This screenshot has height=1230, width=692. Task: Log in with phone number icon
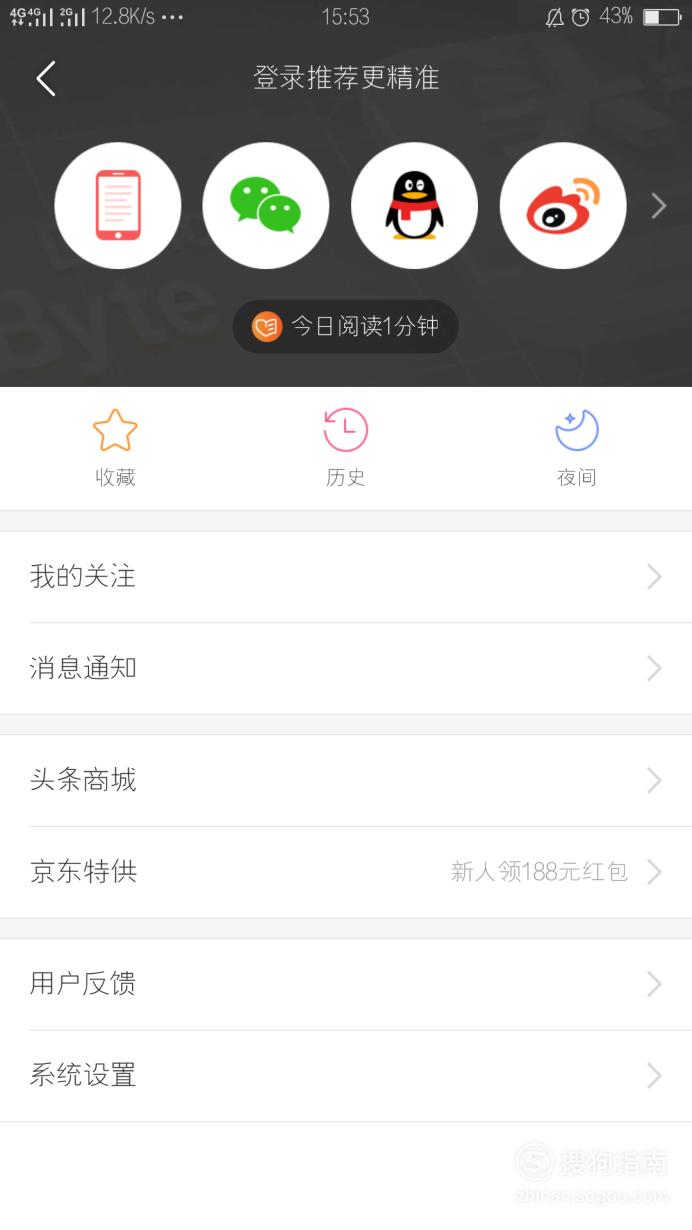tap(118, 206)
